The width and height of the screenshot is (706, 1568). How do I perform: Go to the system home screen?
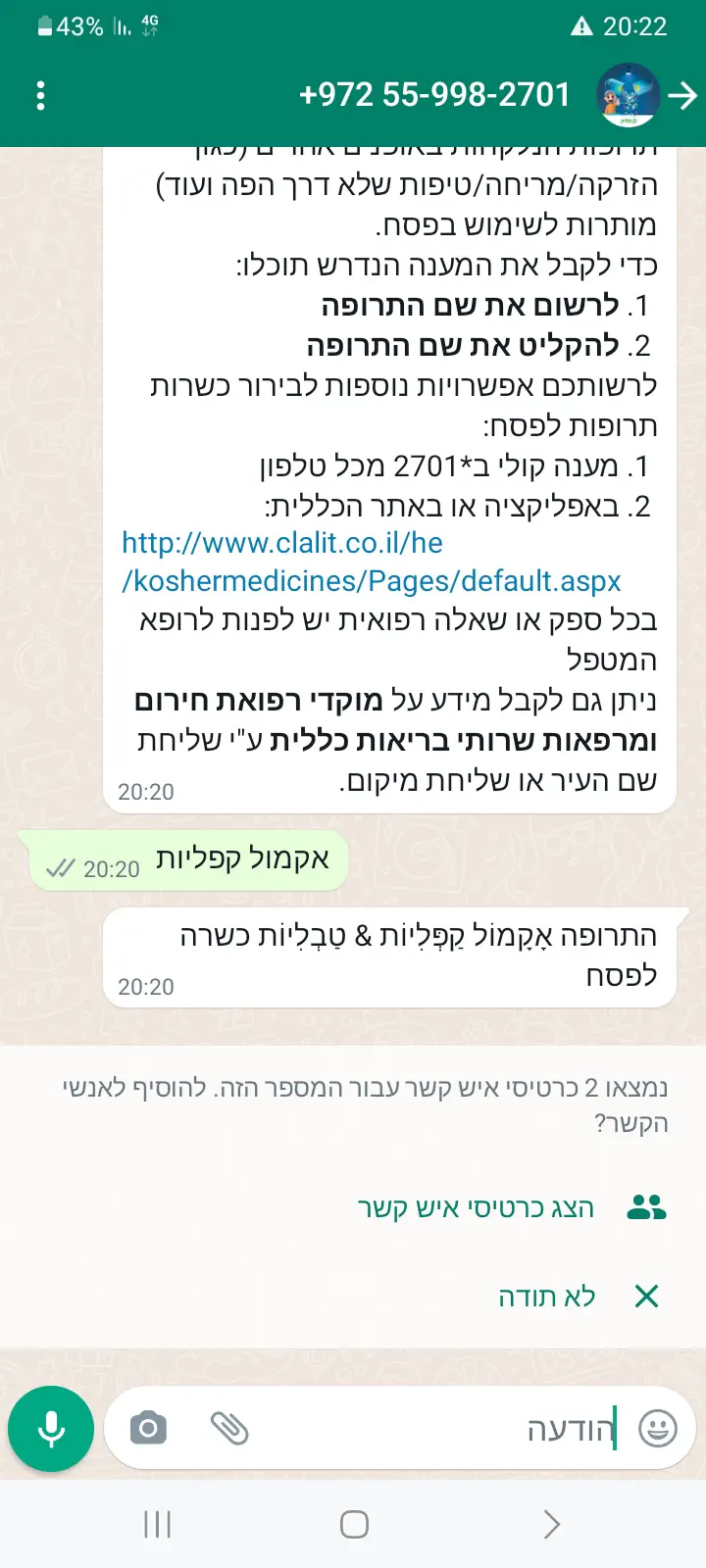(x=354, y=1524)
